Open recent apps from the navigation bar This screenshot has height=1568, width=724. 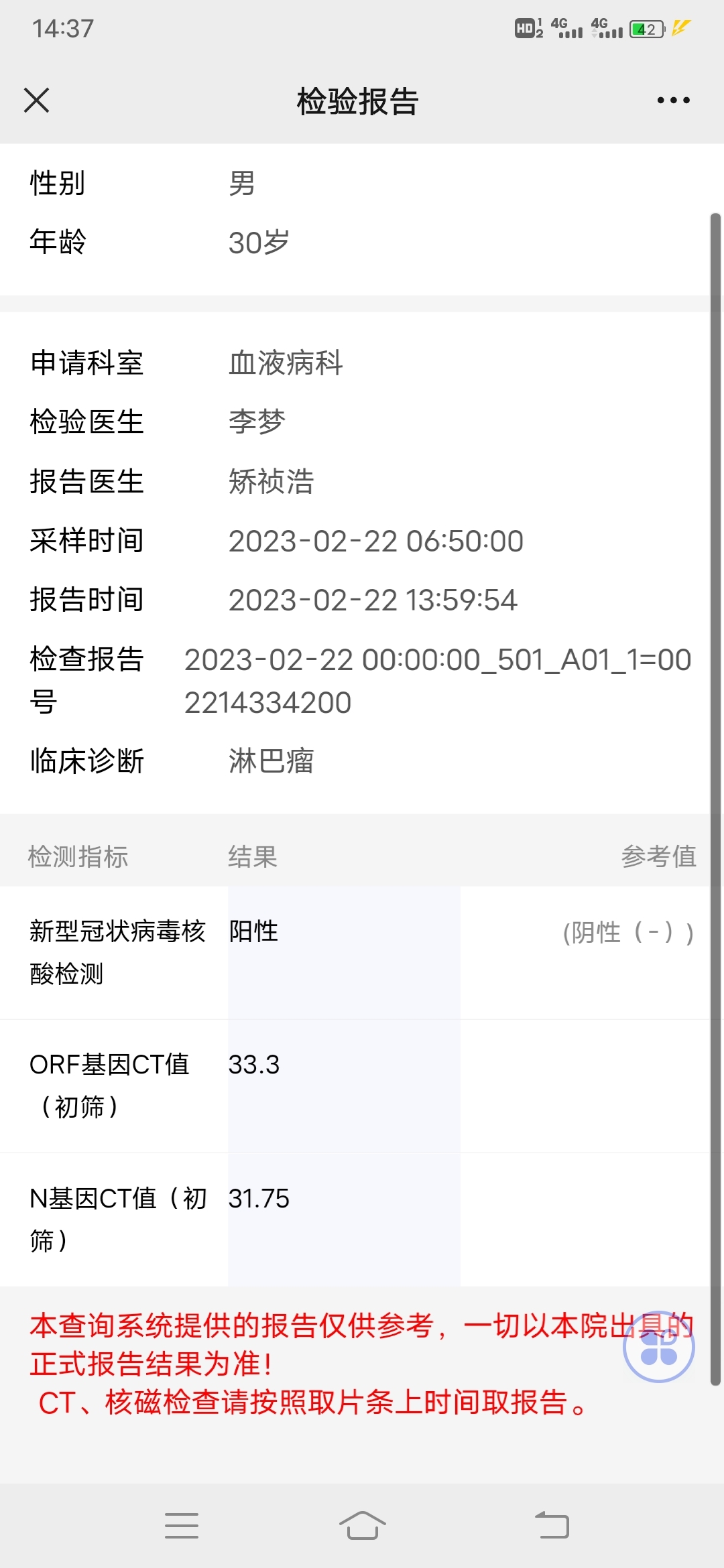coord(182,1526)
